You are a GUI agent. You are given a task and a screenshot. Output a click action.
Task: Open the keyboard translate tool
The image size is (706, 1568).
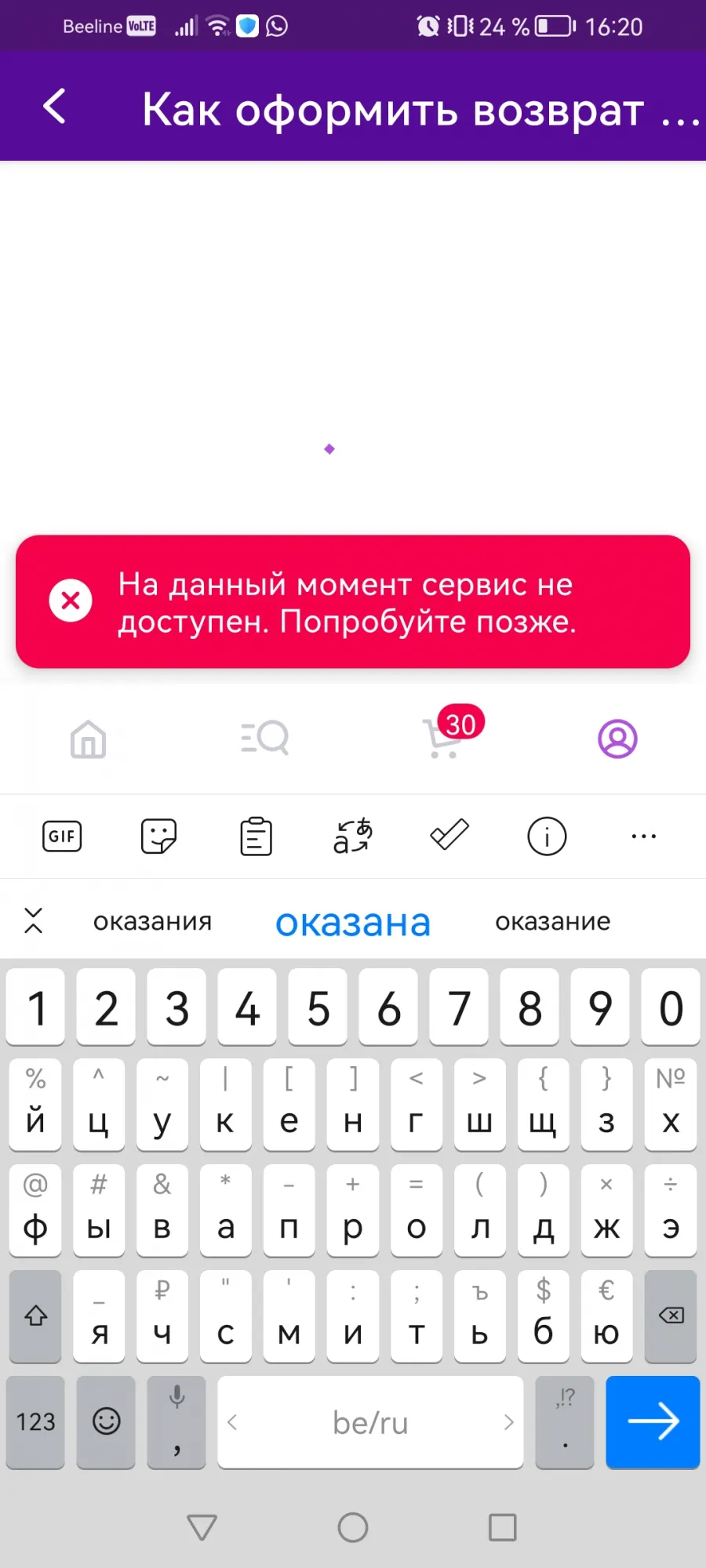coord(352,836)
